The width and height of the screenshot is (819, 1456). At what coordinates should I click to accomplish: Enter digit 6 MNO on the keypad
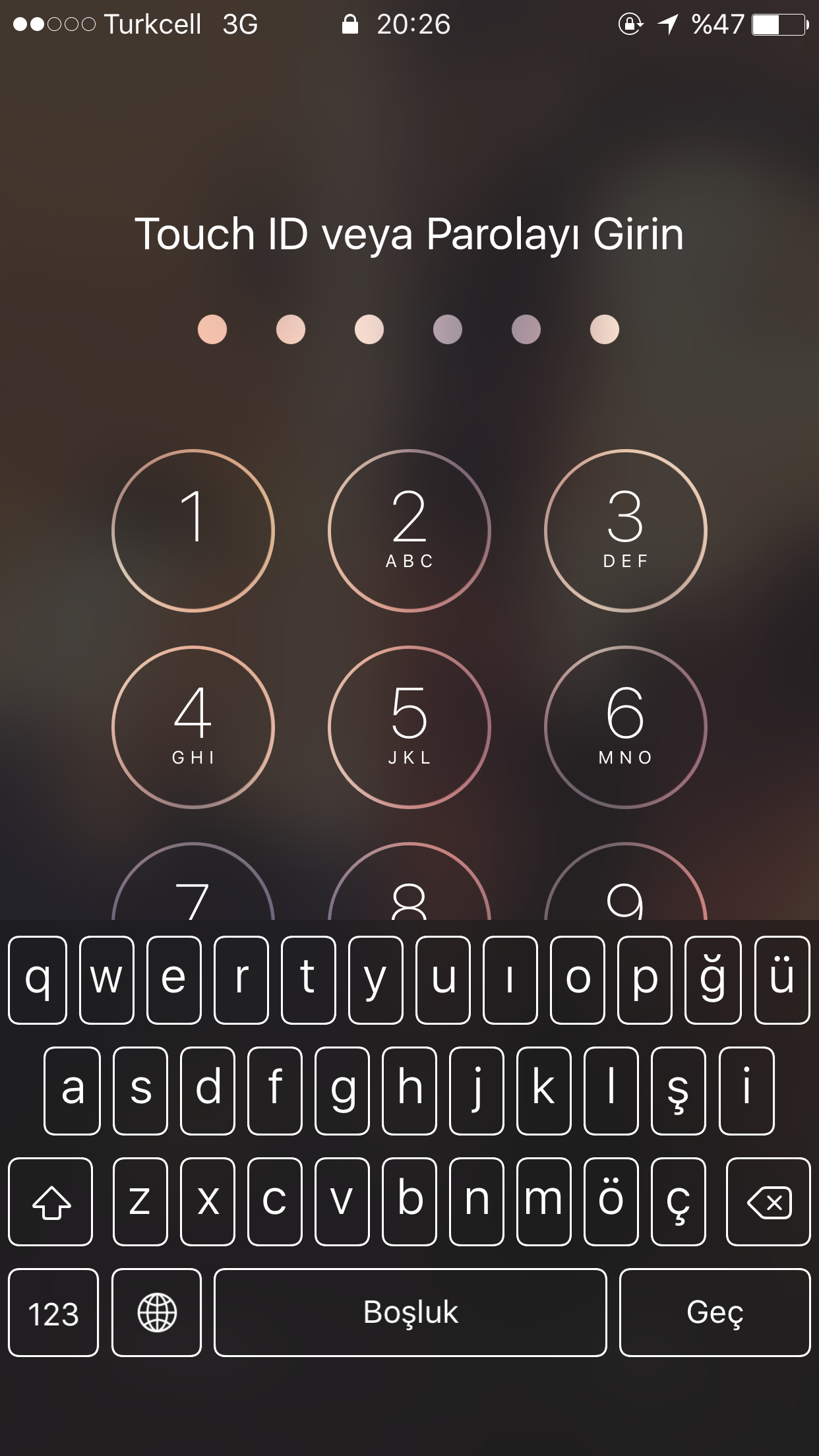(626, 727)
